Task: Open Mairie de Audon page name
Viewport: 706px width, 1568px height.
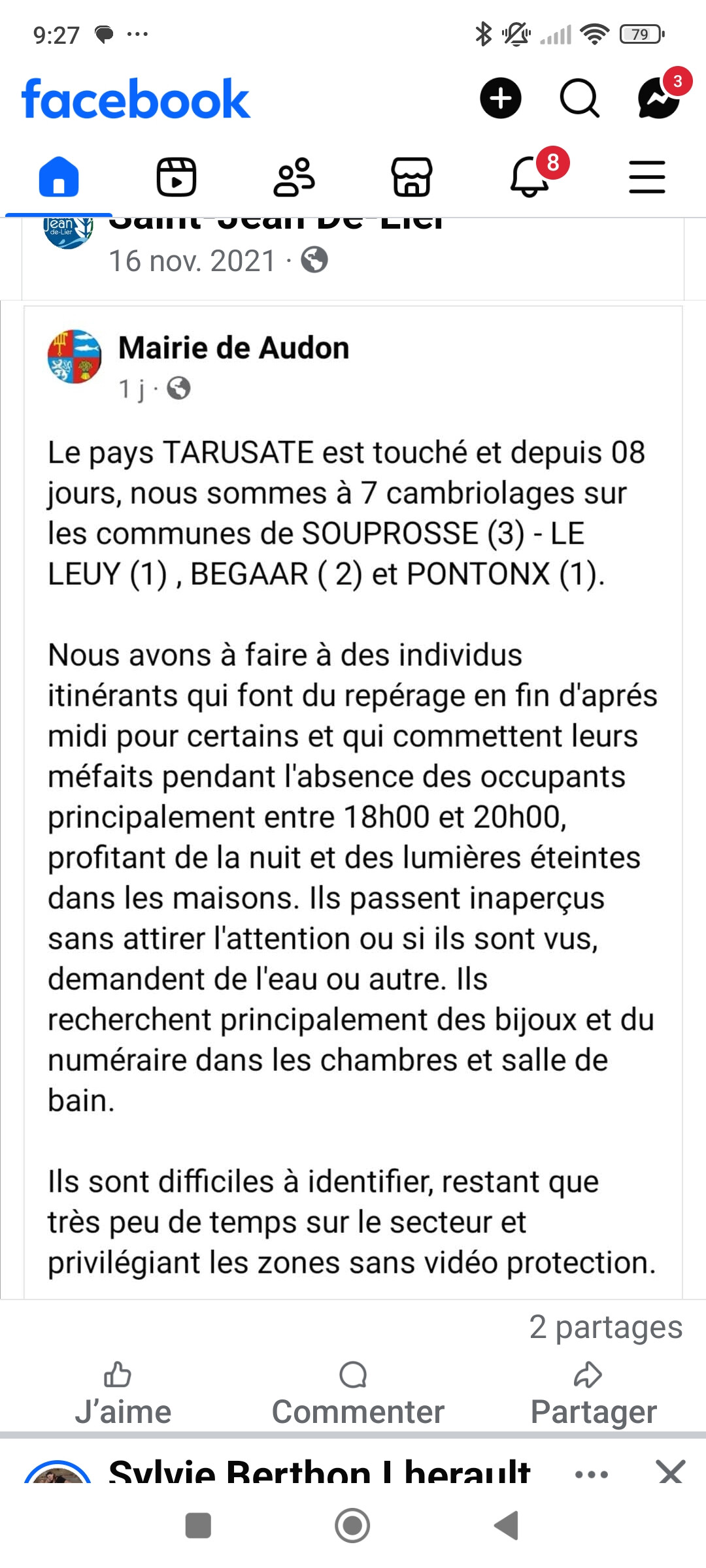Action: tap(233, 348)
